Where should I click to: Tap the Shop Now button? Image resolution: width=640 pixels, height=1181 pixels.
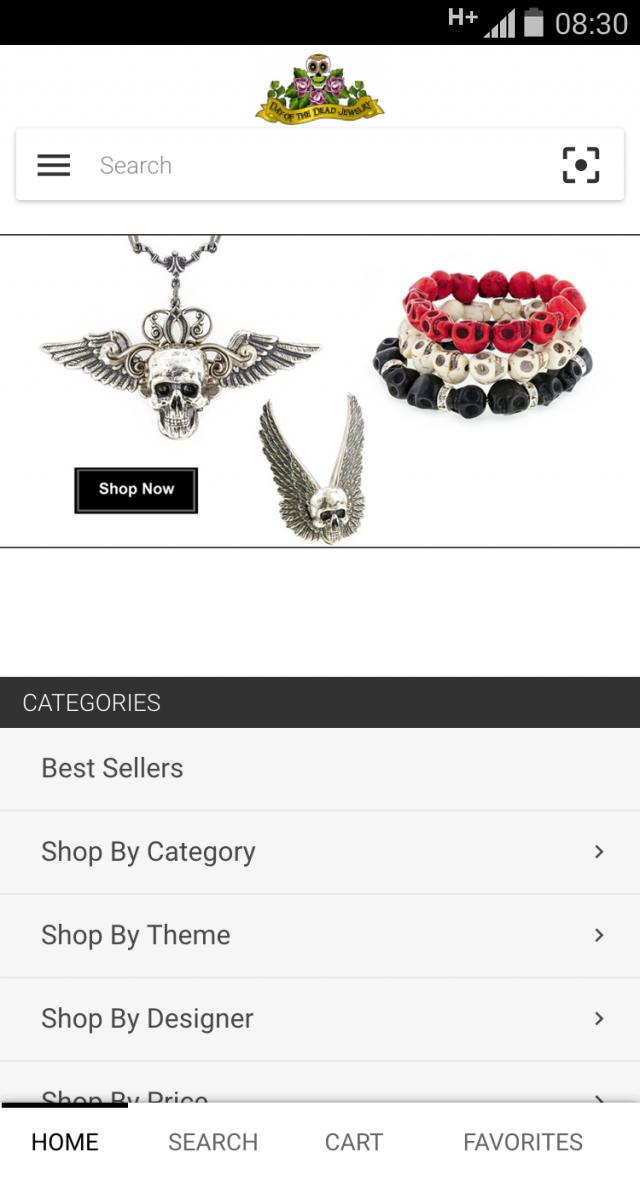[x=136, y=490]
